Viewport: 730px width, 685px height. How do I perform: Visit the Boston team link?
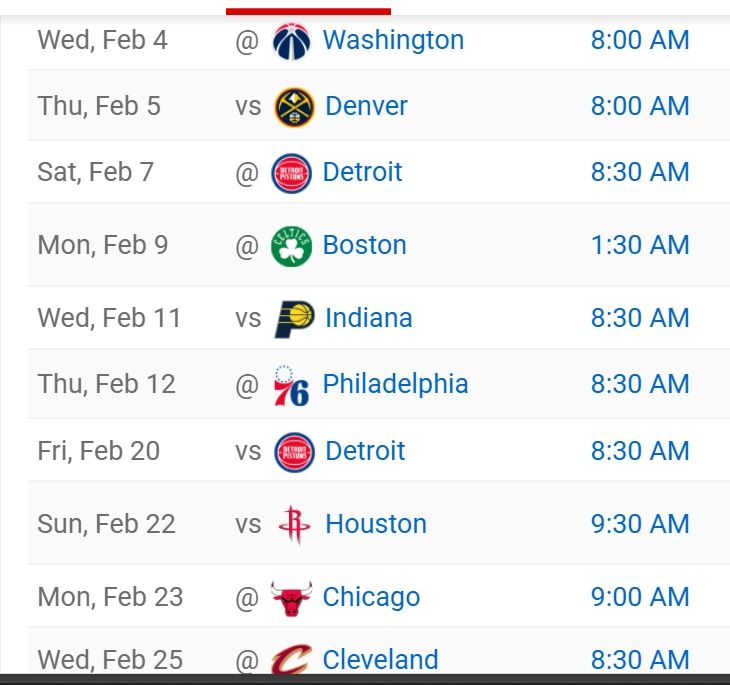[x=364, y=245]
